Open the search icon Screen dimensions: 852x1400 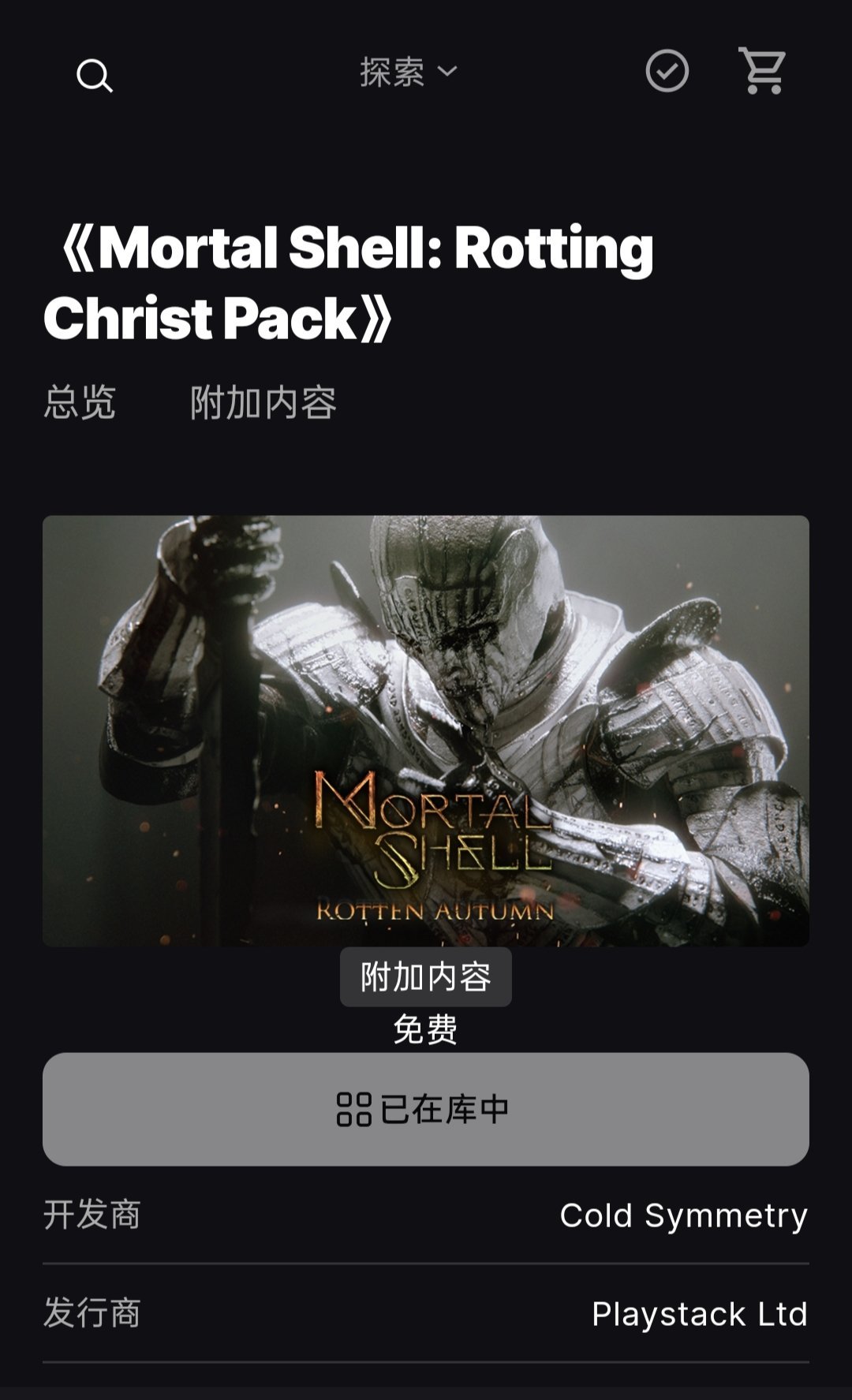pos(95,76)
